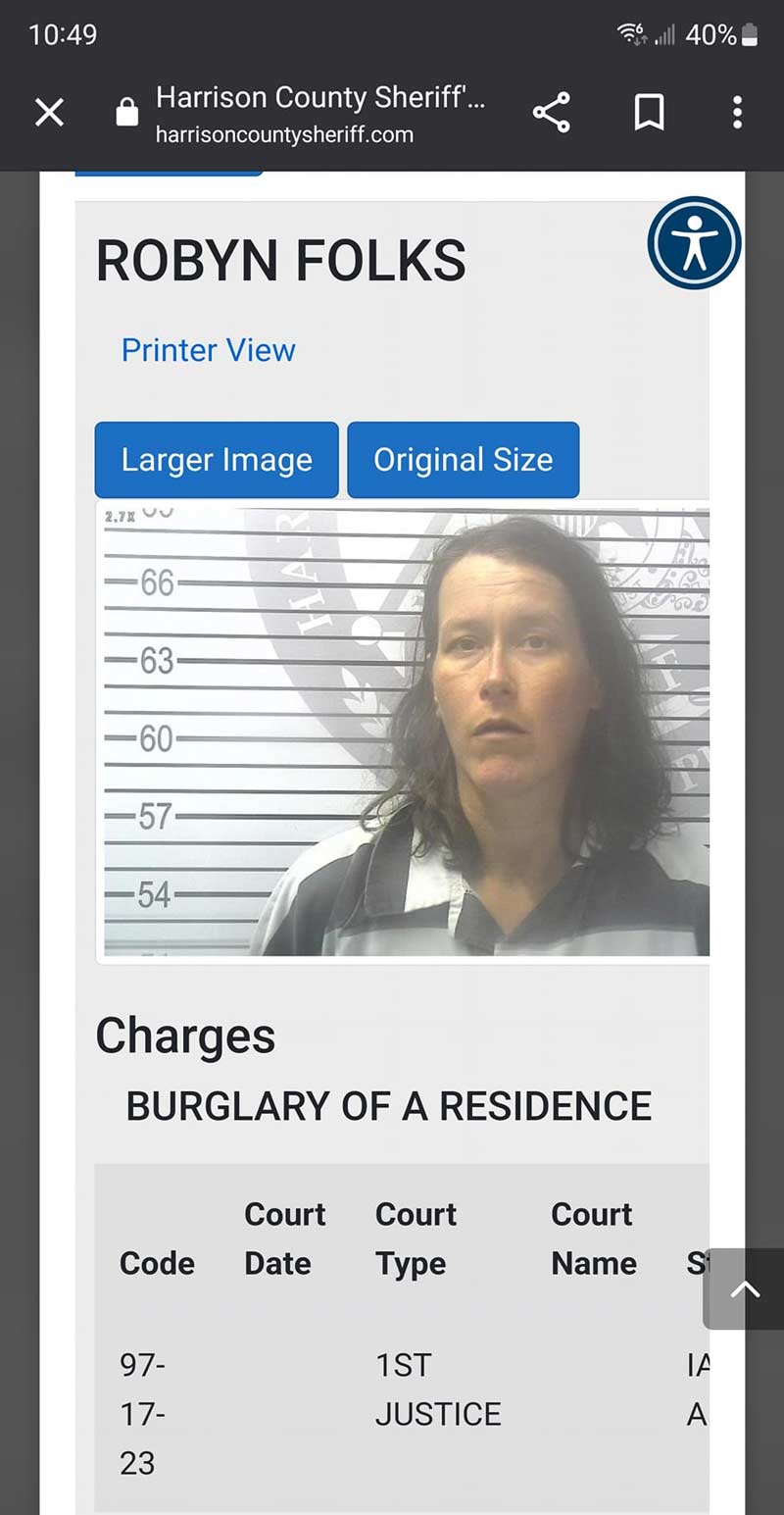Tap the Larger Image button
This screenshot has height=1515, width=784.
point(217,460)
